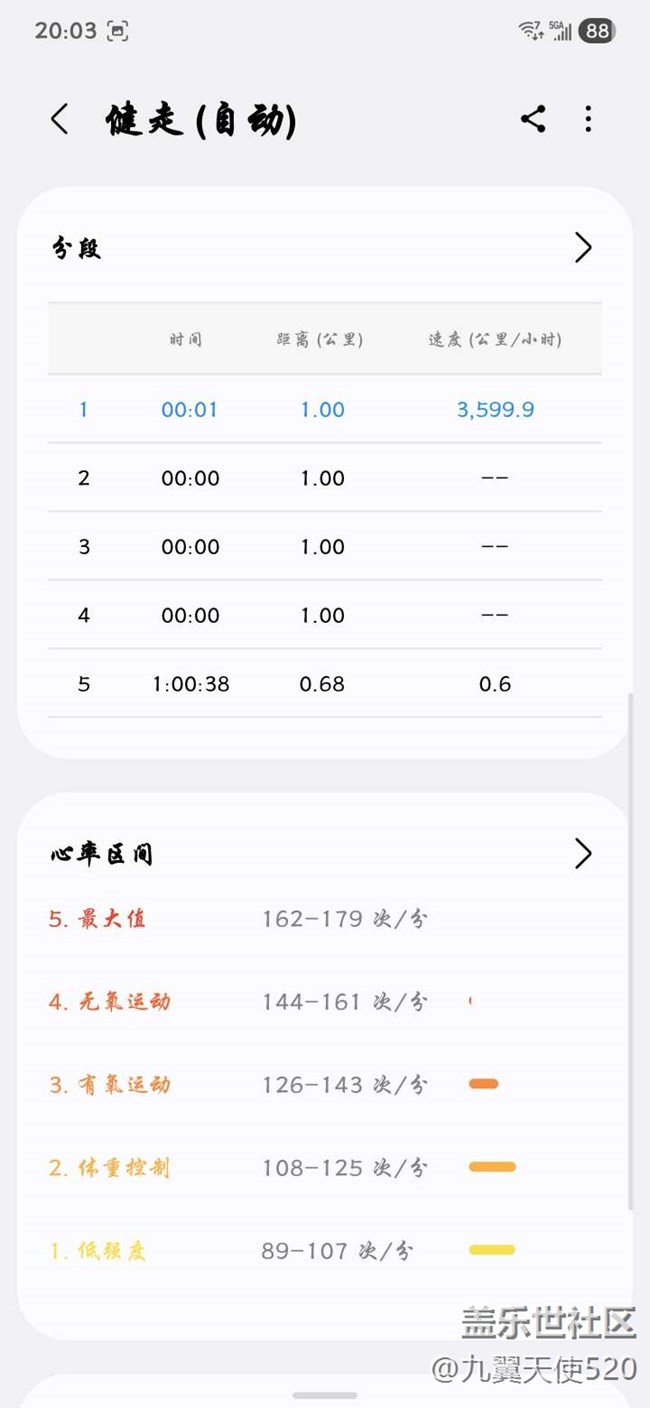The width and height of the screenshot is (650, 1408).
Task: Share this workout record
Action: coord(533,119)
